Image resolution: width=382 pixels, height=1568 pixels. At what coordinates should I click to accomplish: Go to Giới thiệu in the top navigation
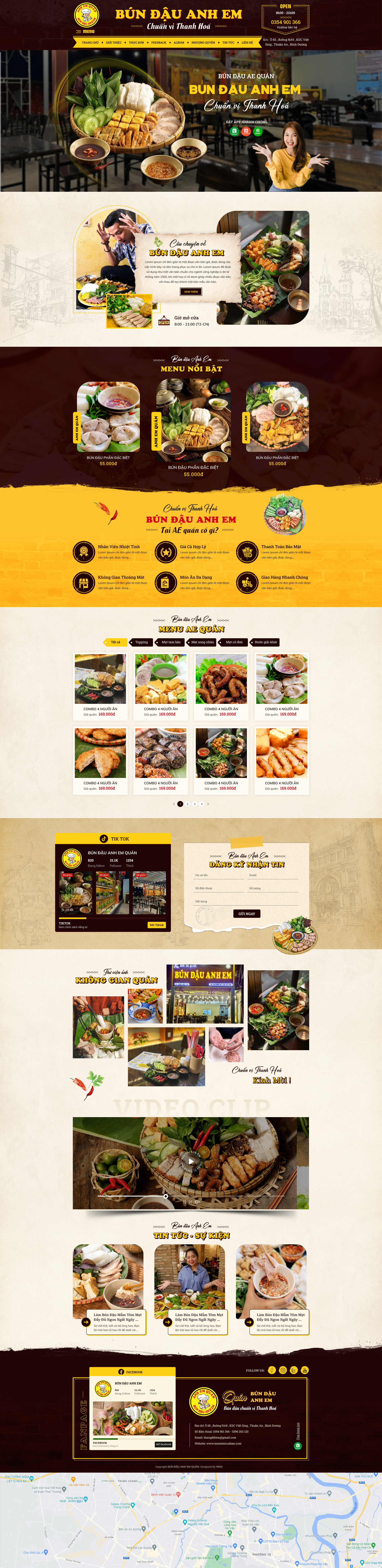[113, 43]
